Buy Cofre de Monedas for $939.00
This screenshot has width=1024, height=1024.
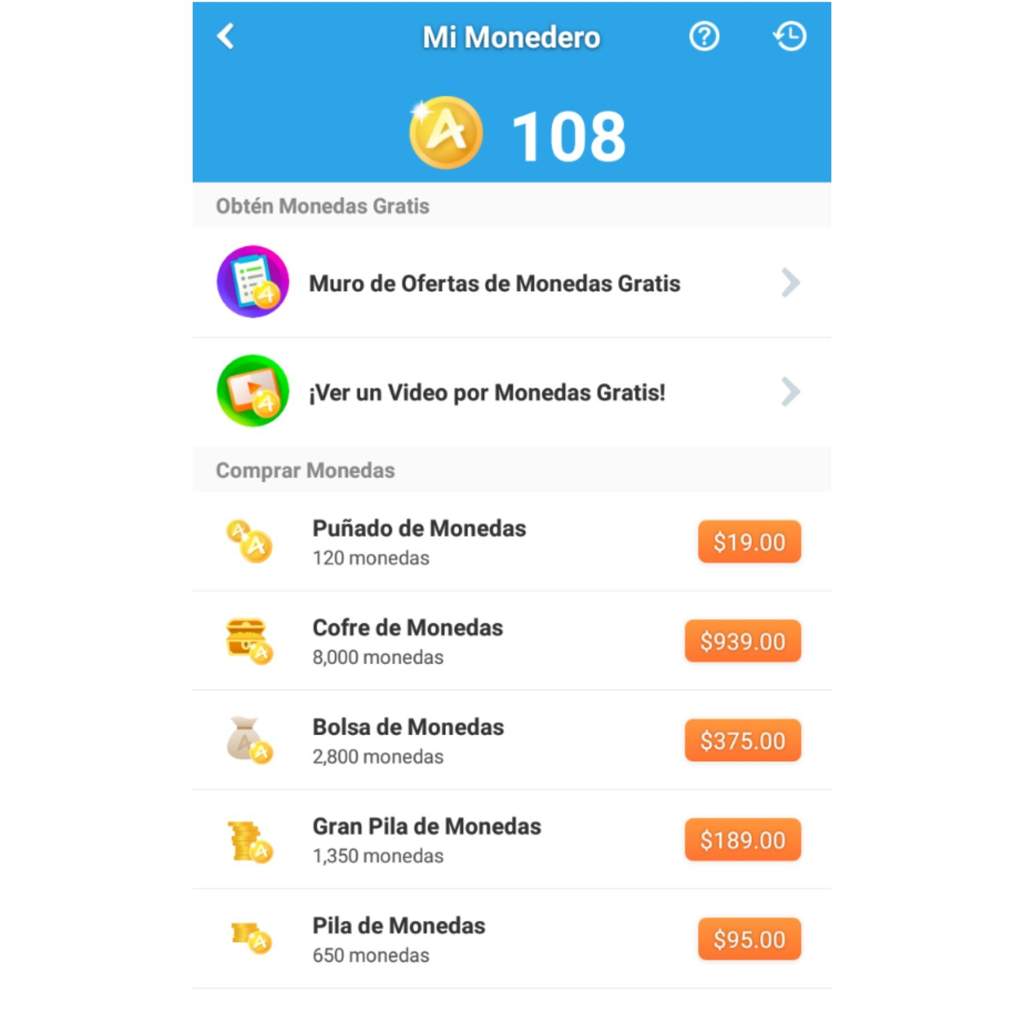point(742,641)
